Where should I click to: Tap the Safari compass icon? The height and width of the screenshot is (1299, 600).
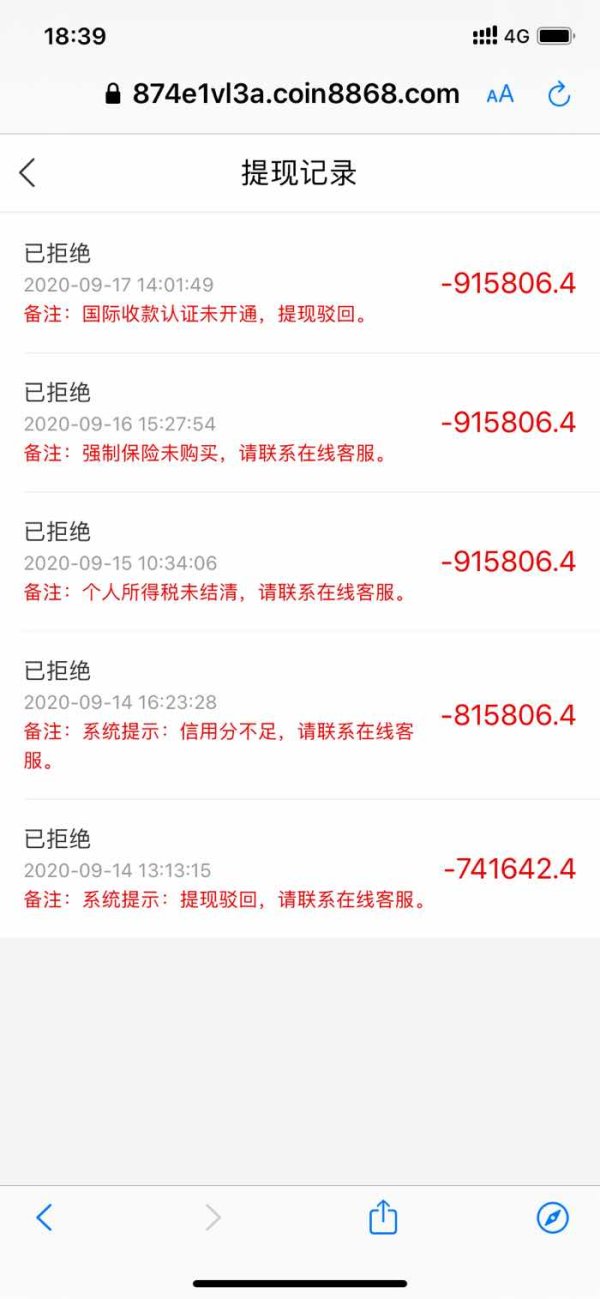[552, 1217]
